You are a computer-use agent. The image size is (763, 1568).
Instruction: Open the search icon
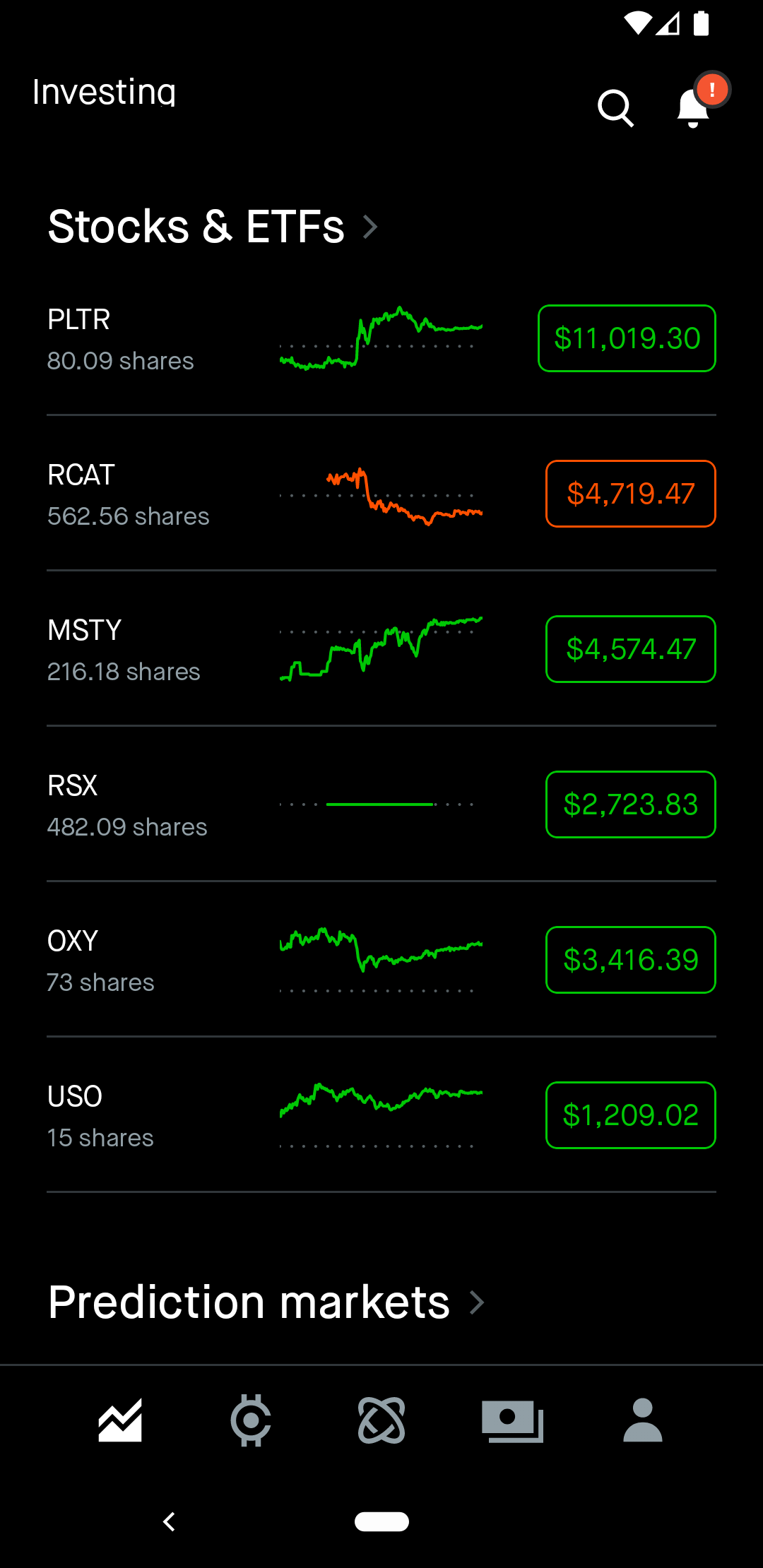coord(615,108)
